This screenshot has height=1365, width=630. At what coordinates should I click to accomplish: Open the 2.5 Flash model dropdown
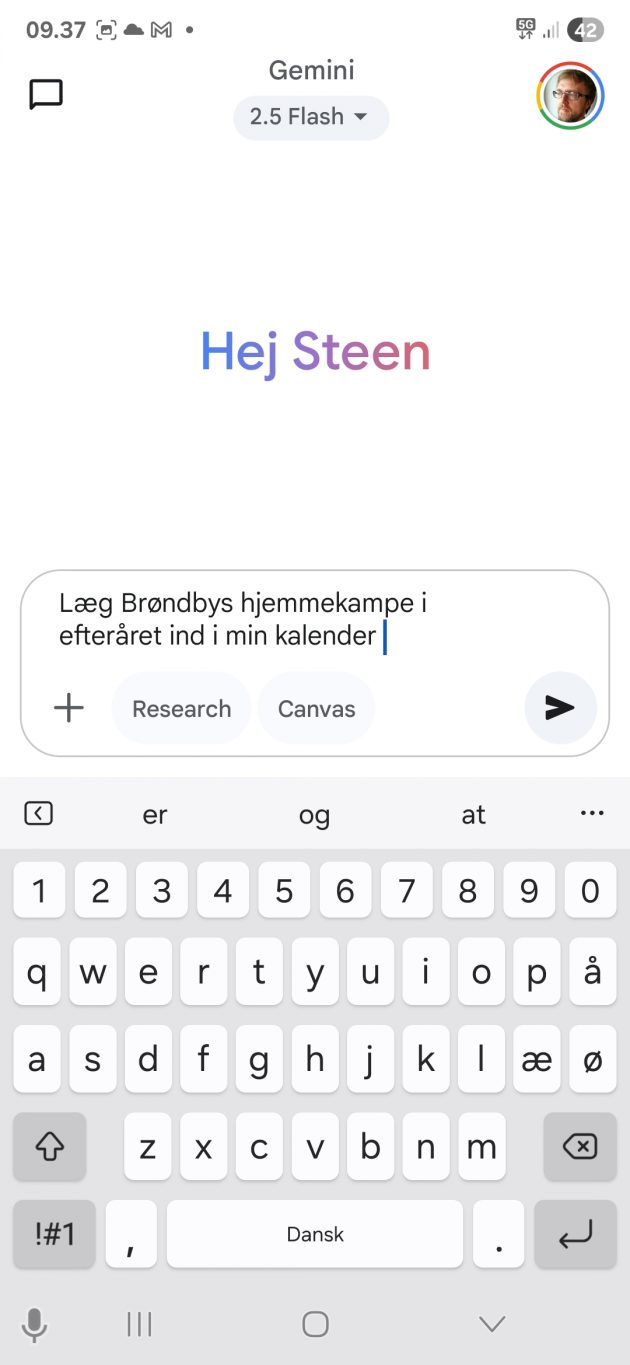310,117
